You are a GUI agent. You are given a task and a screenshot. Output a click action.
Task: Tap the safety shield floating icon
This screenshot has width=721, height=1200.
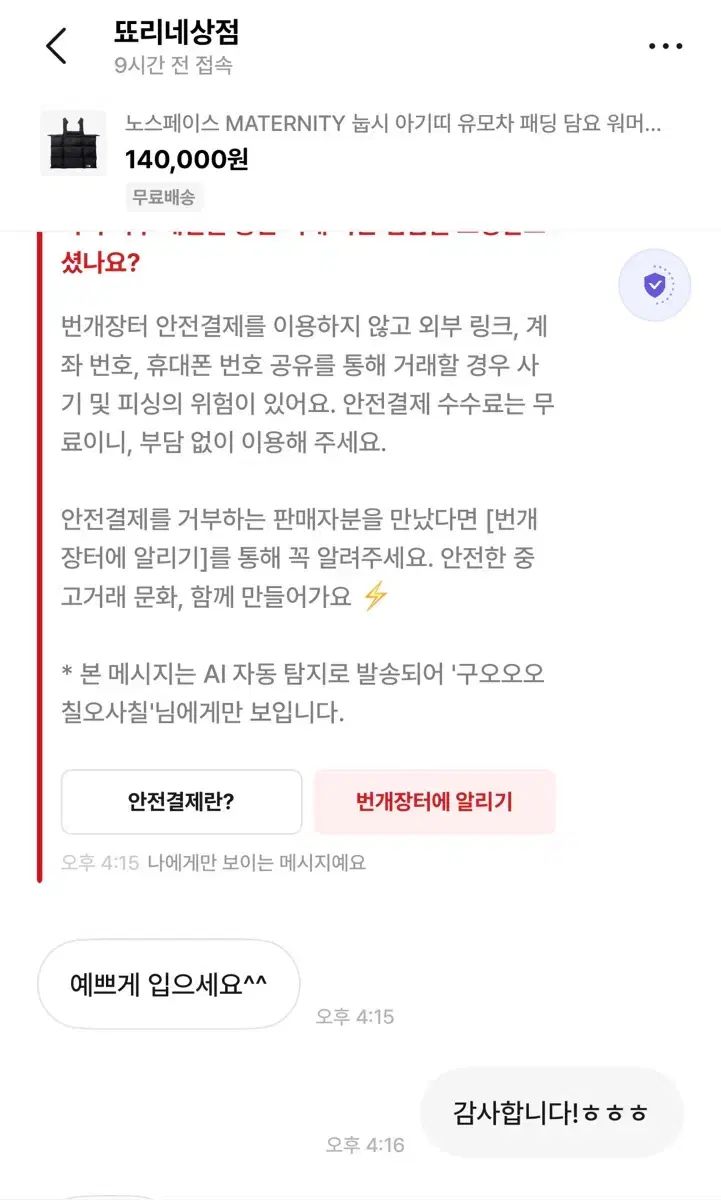click(654, 287)
